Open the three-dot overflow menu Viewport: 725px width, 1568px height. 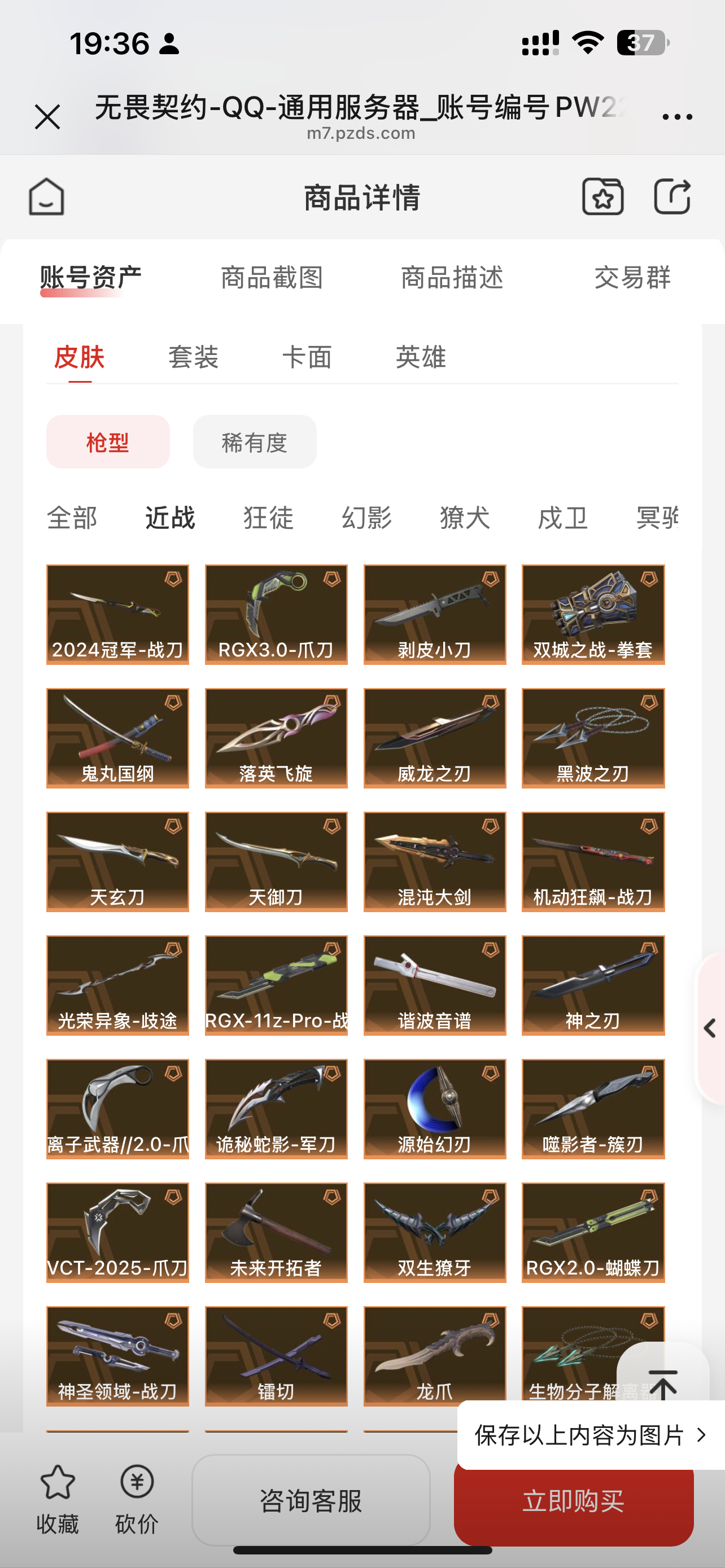click(x=677, y=116)
